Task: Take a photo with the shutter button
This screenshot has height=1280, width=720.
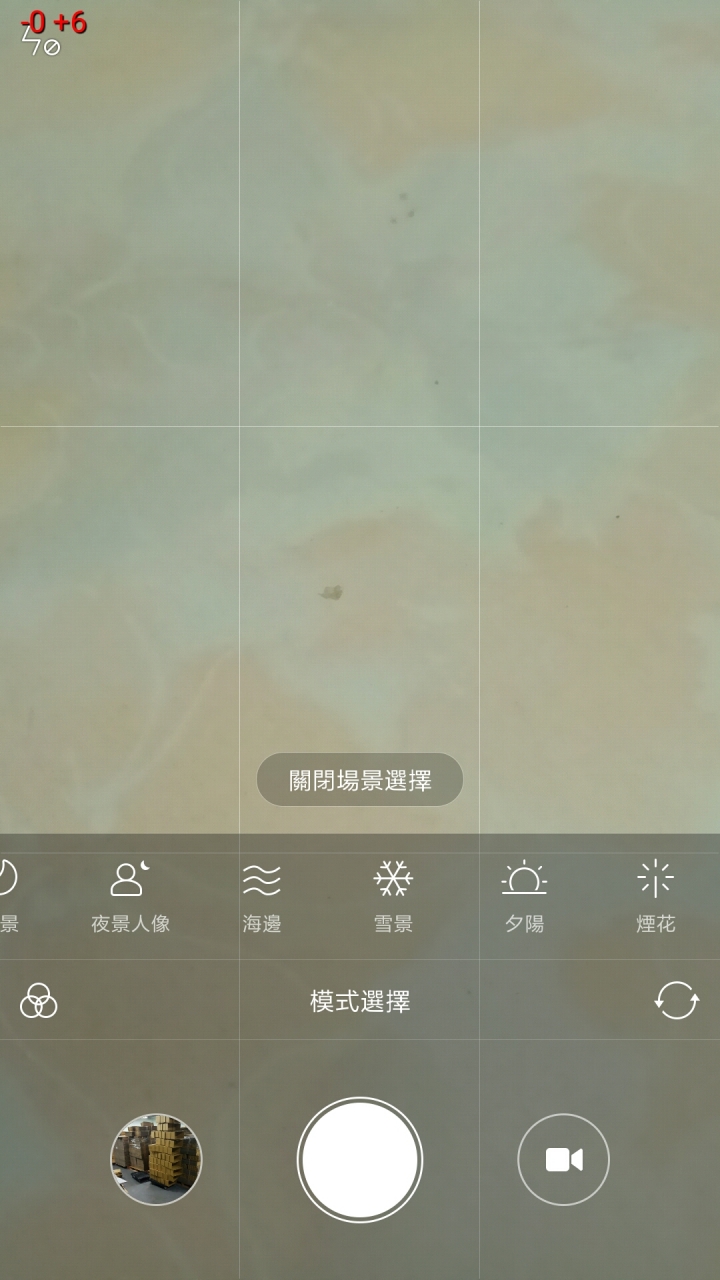Action: coord(360,1160)
